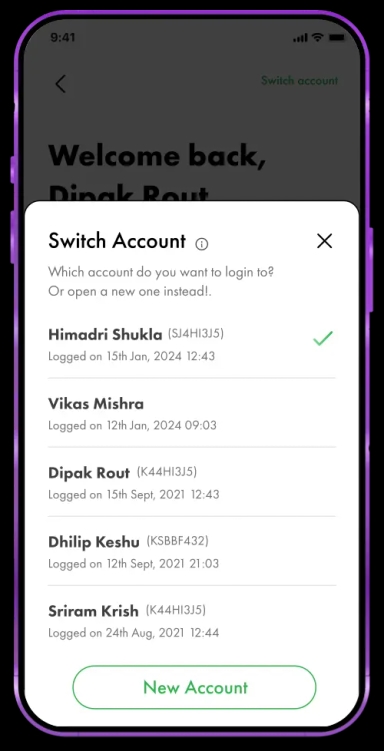Switch to Vikas Mishra's account
Screen dimensions: 384x751
tap(192, 413)
